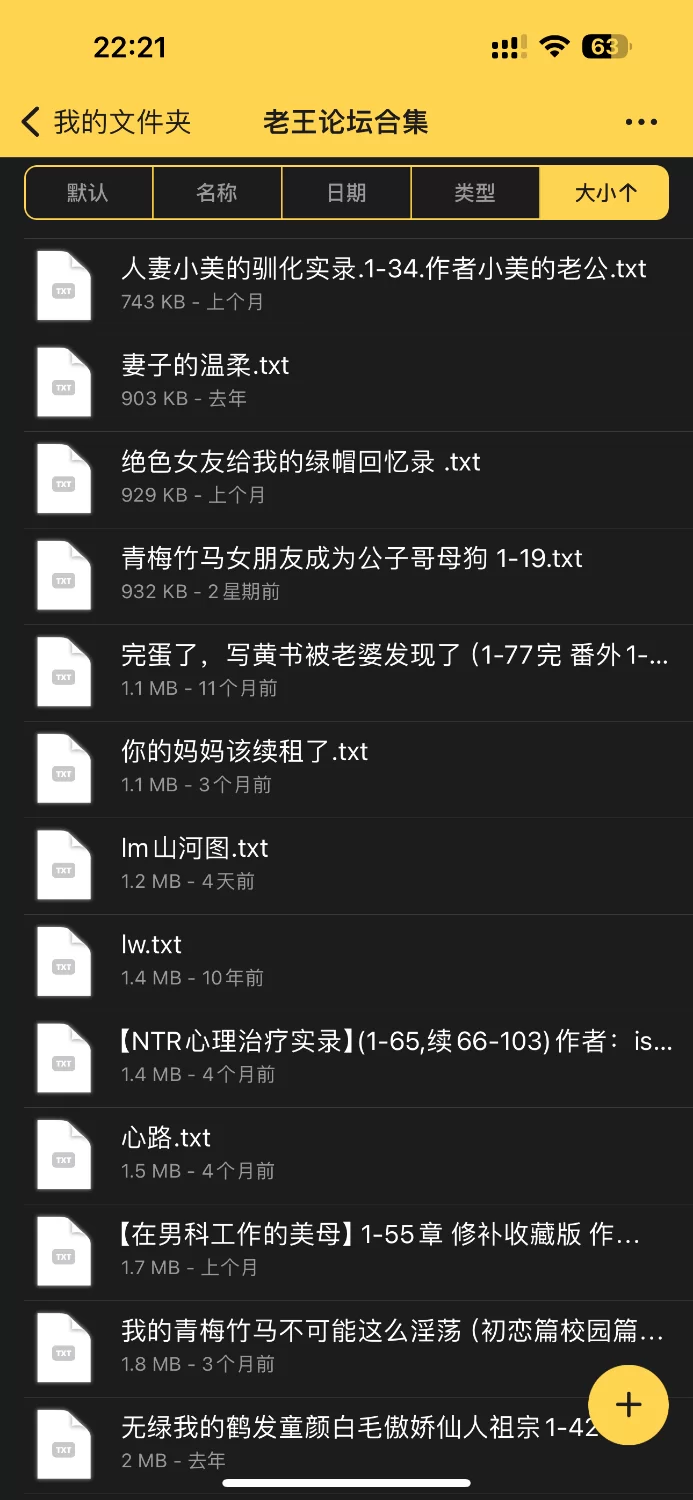This screenshot has width=693, height=1500.
Task: Sort files by 类型
Action: pyautogui.click(x=475, y=192)
